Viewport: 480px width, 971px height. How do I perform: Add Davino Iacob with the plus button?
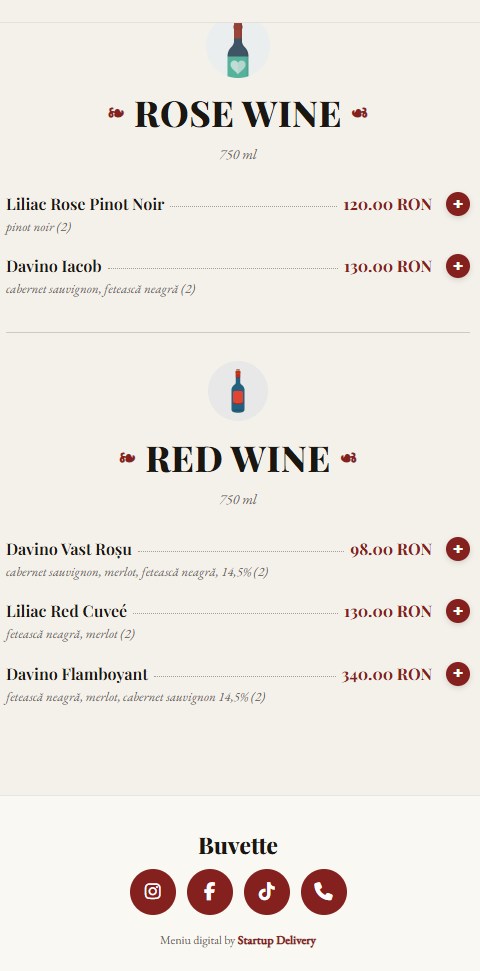458,266
